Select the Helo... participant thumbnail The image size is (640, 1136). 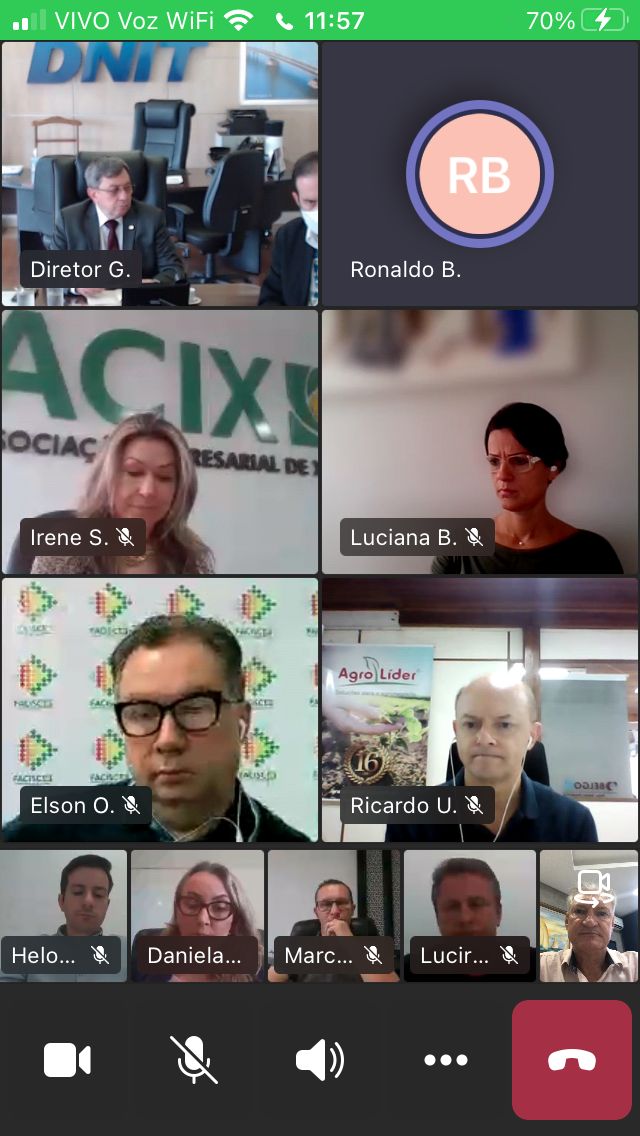point(64,915)
